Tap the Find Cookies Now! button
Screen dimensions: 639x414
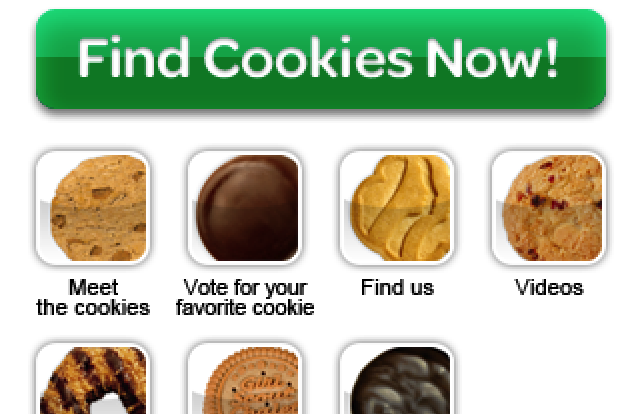pyautogui.click(x=320, y=60)
